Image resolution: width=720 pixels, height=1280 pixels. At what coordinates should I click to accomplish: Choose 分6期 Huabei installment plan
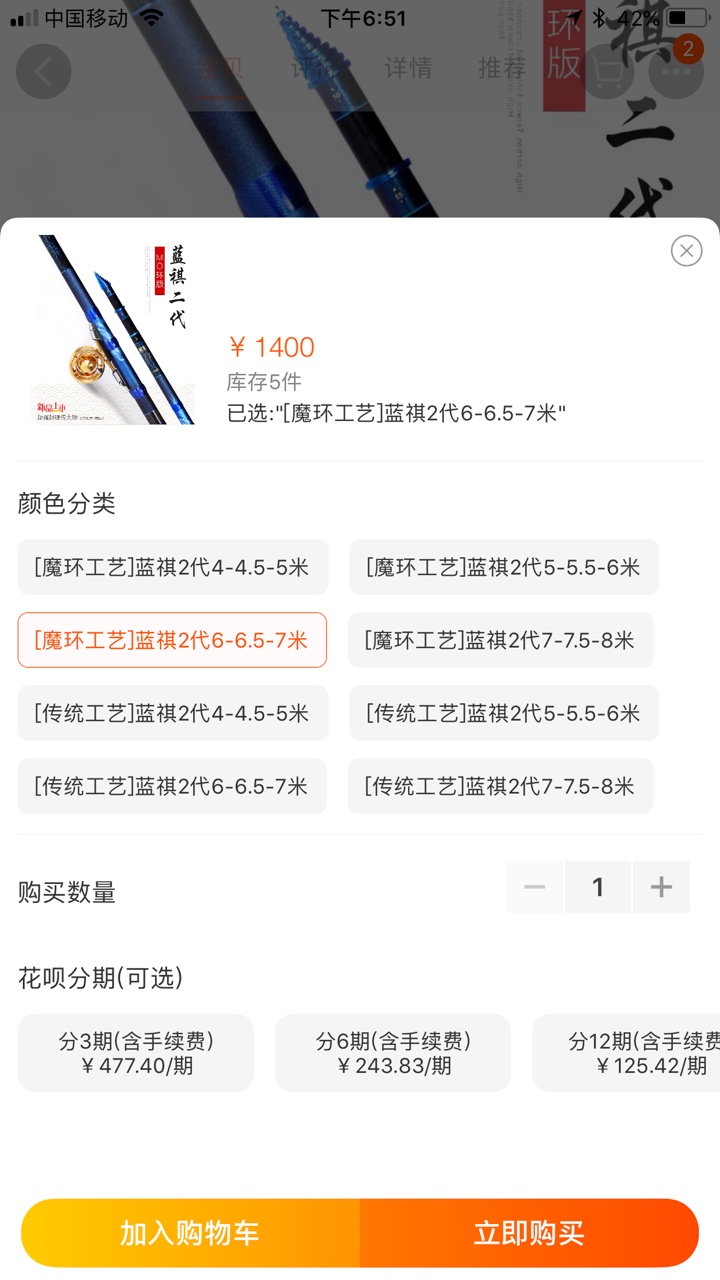[x=393, y=1053]
